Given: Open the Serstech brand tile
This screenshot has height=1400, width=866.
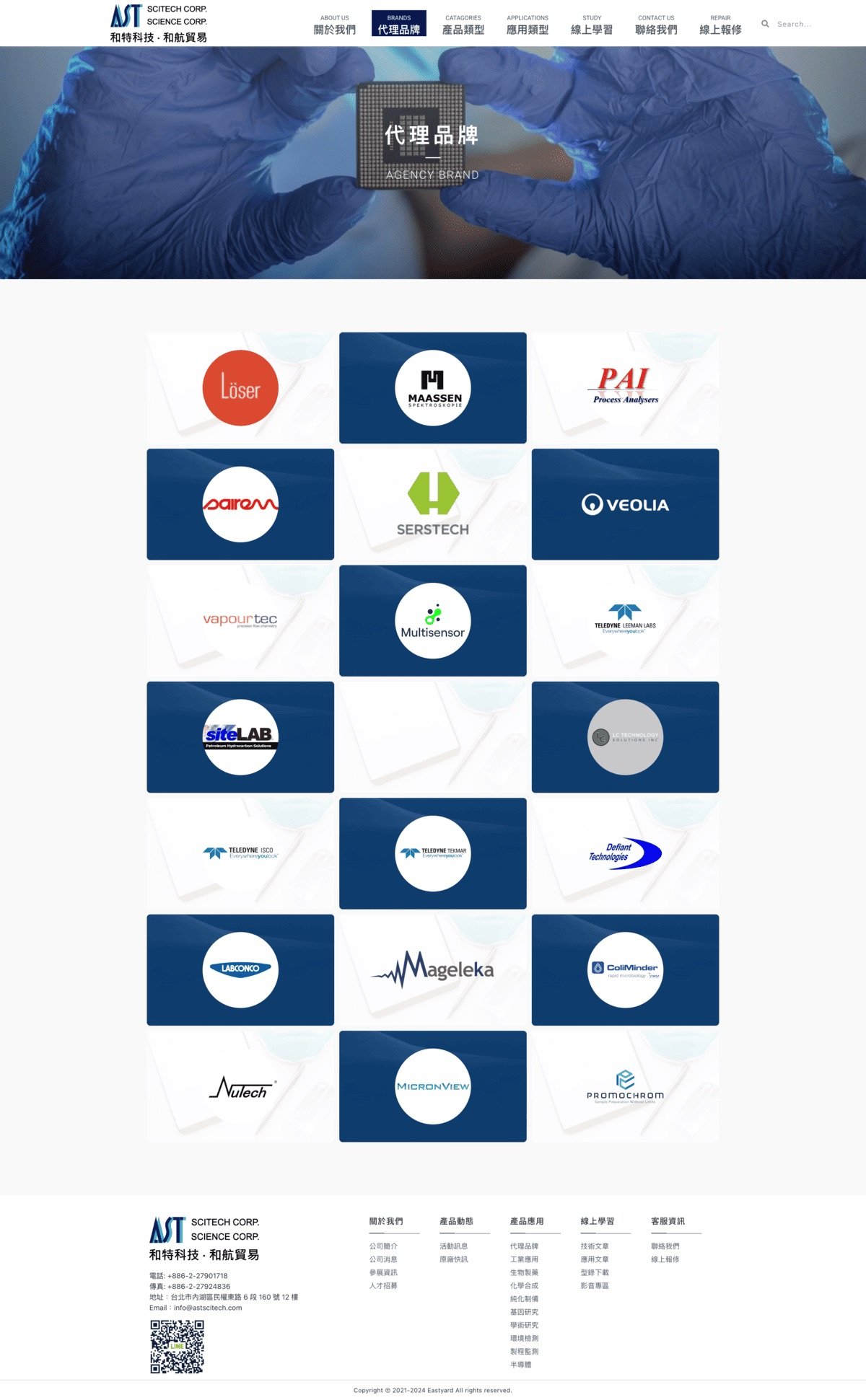Looking at the screenshot, I should coord(433,504).
